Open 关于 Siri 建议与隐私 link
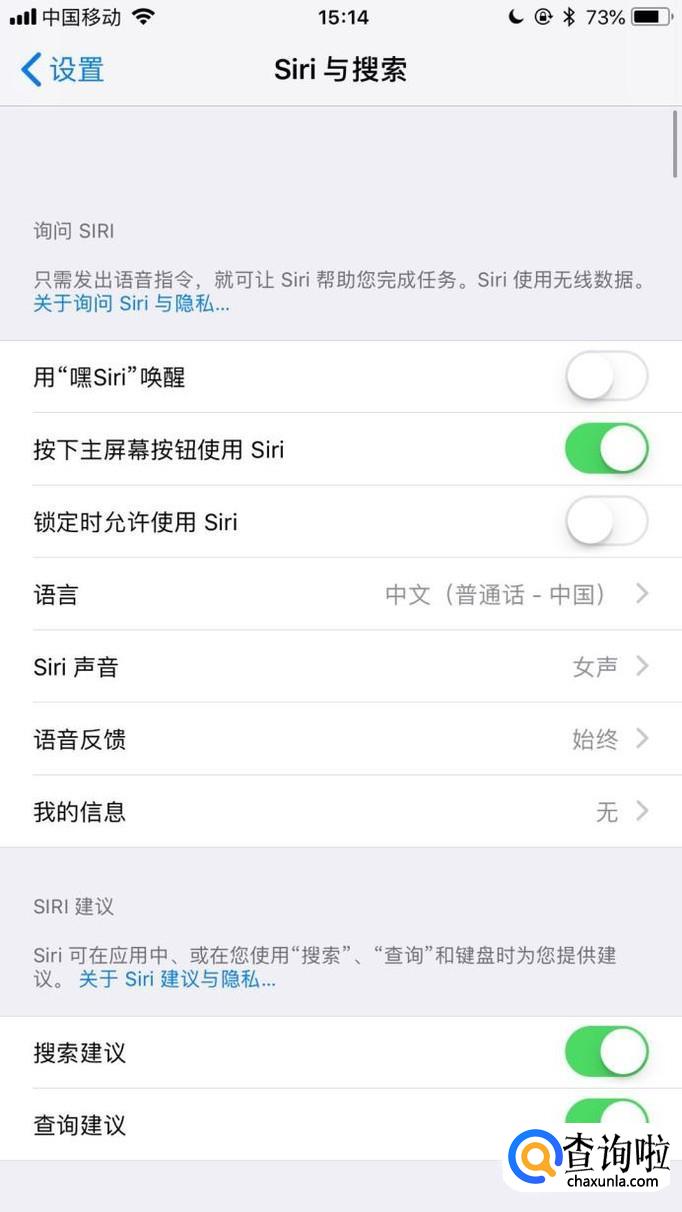 [177, 979]
